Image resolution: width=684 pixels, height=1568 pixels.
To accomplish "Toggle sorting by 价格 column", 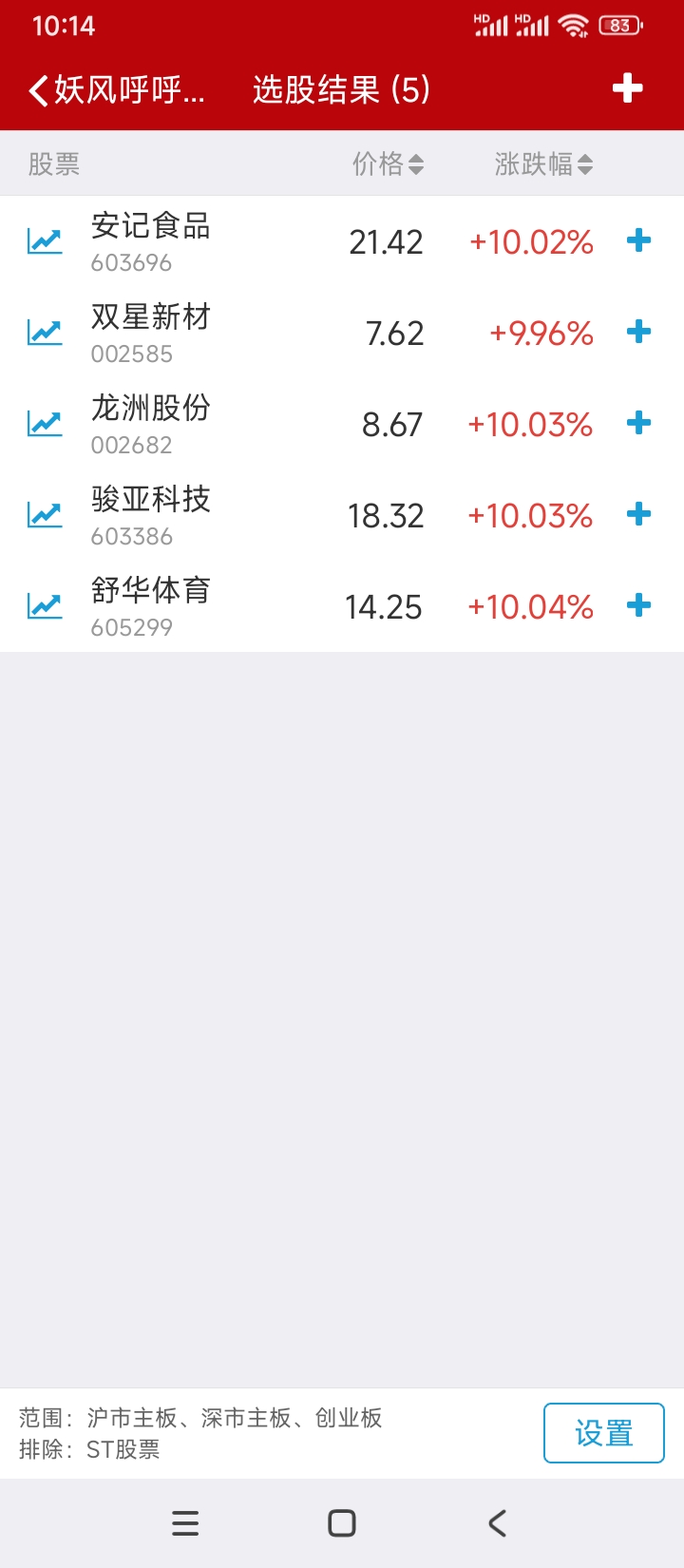I will [384, 163].
